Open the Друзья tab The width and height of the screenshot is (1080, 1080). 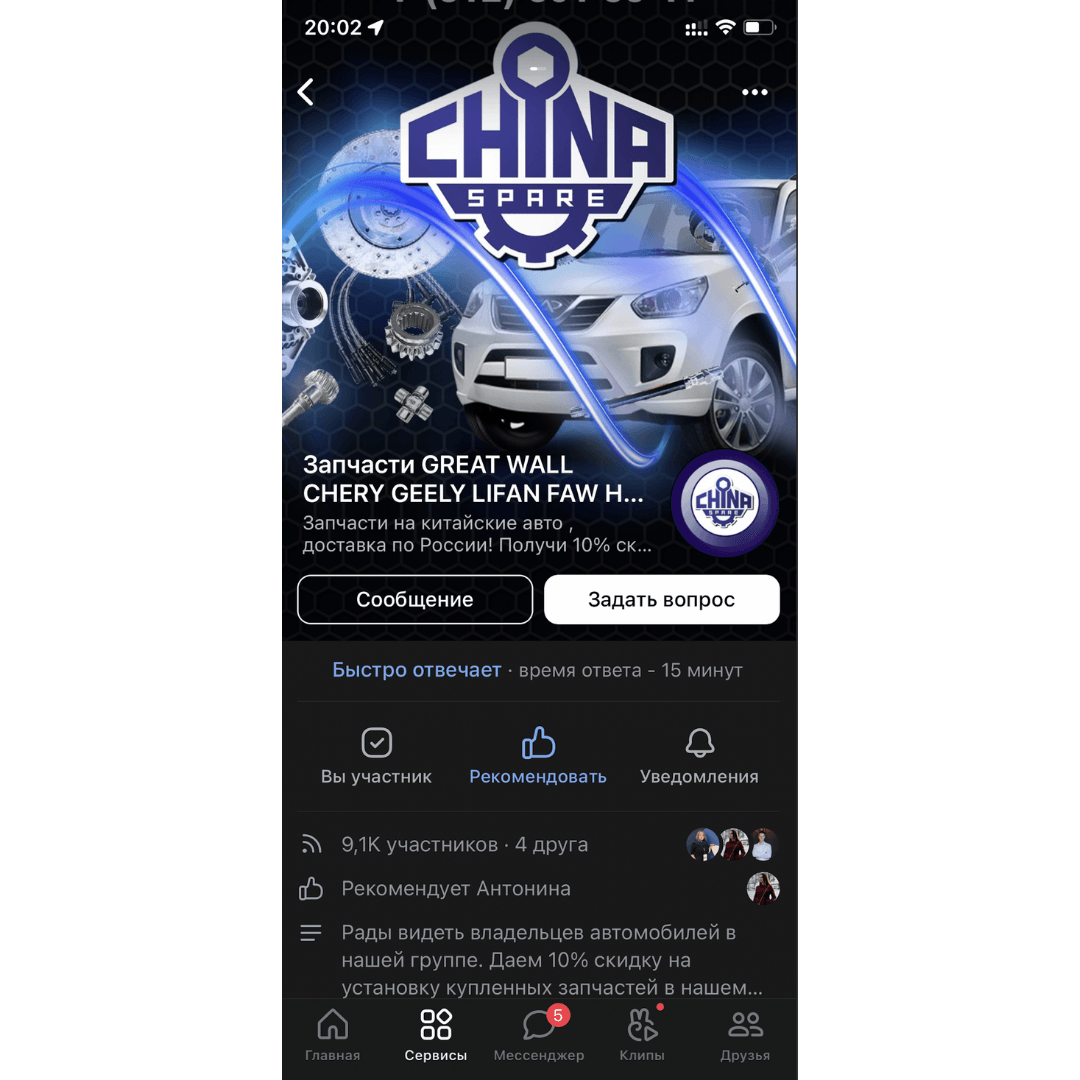pyautogui.click(x=745, y=1035)
